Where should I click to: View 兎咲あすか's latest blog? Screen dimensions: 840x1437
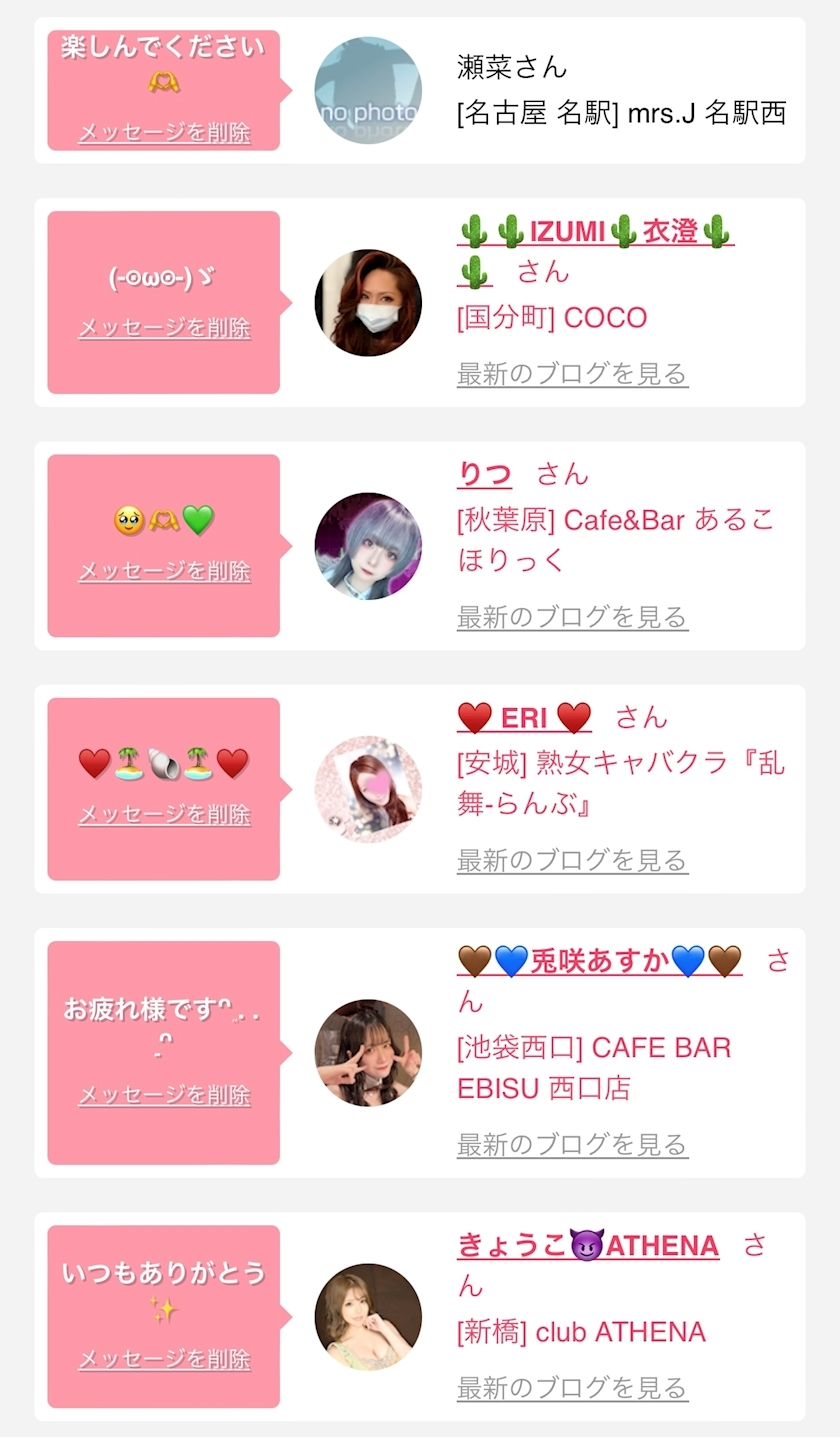coord(572,1144)
